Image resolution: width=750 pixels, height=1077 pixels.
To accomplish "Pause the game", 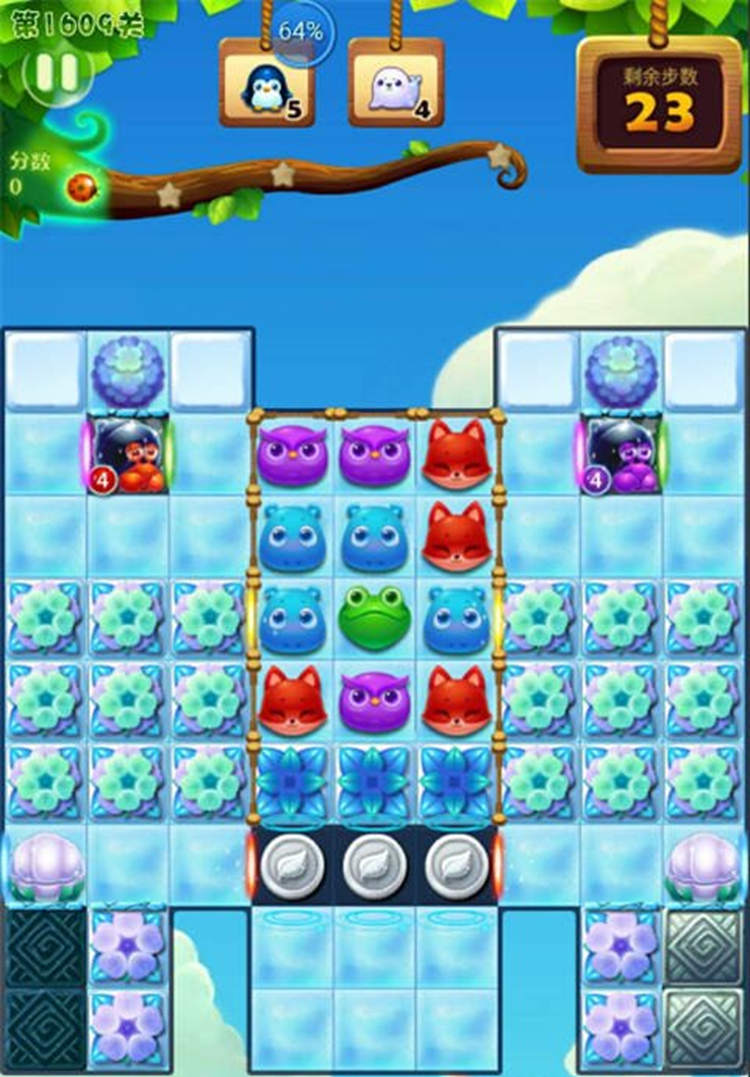I will pos(57,73).
